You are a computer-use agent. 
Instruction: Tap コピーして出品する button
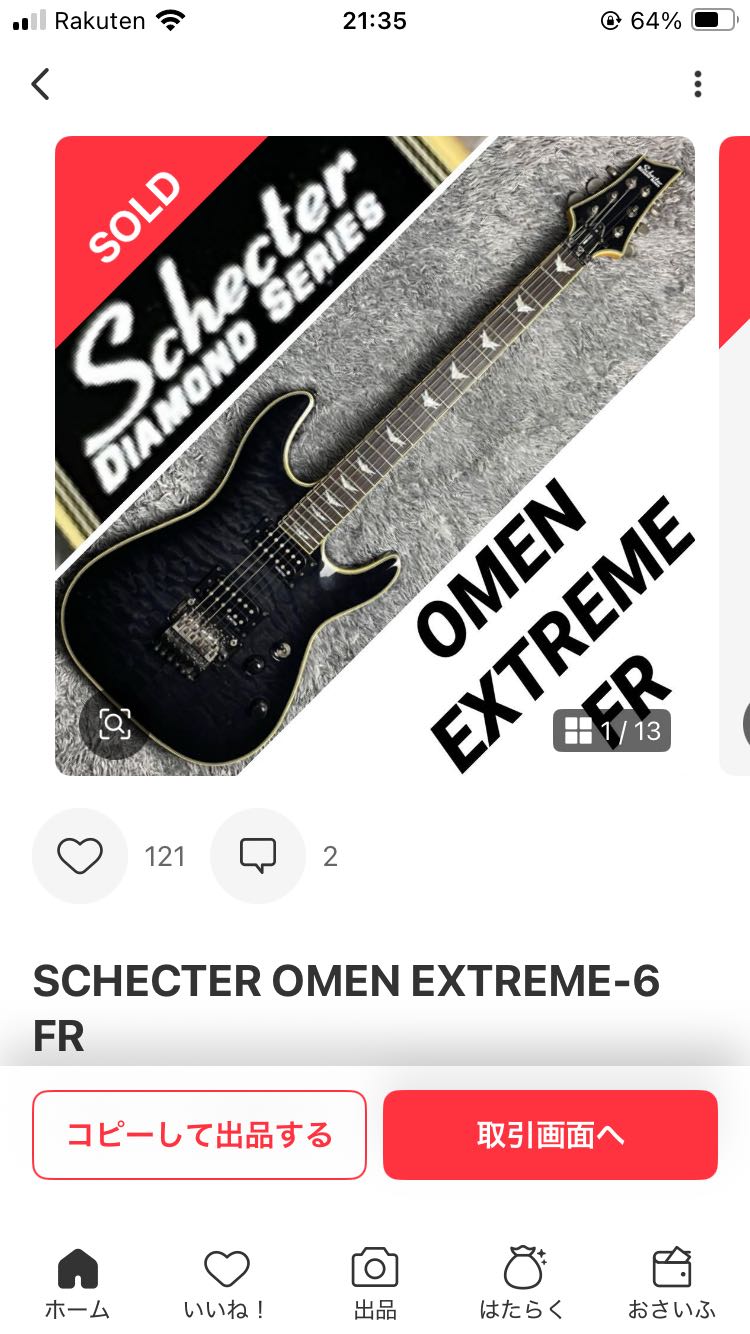tap(200, 1135)
